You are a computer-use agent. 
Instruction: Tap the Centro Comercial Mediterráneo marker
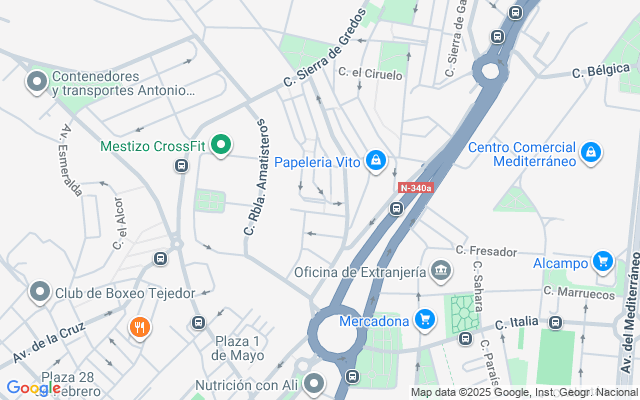[591, 152]
